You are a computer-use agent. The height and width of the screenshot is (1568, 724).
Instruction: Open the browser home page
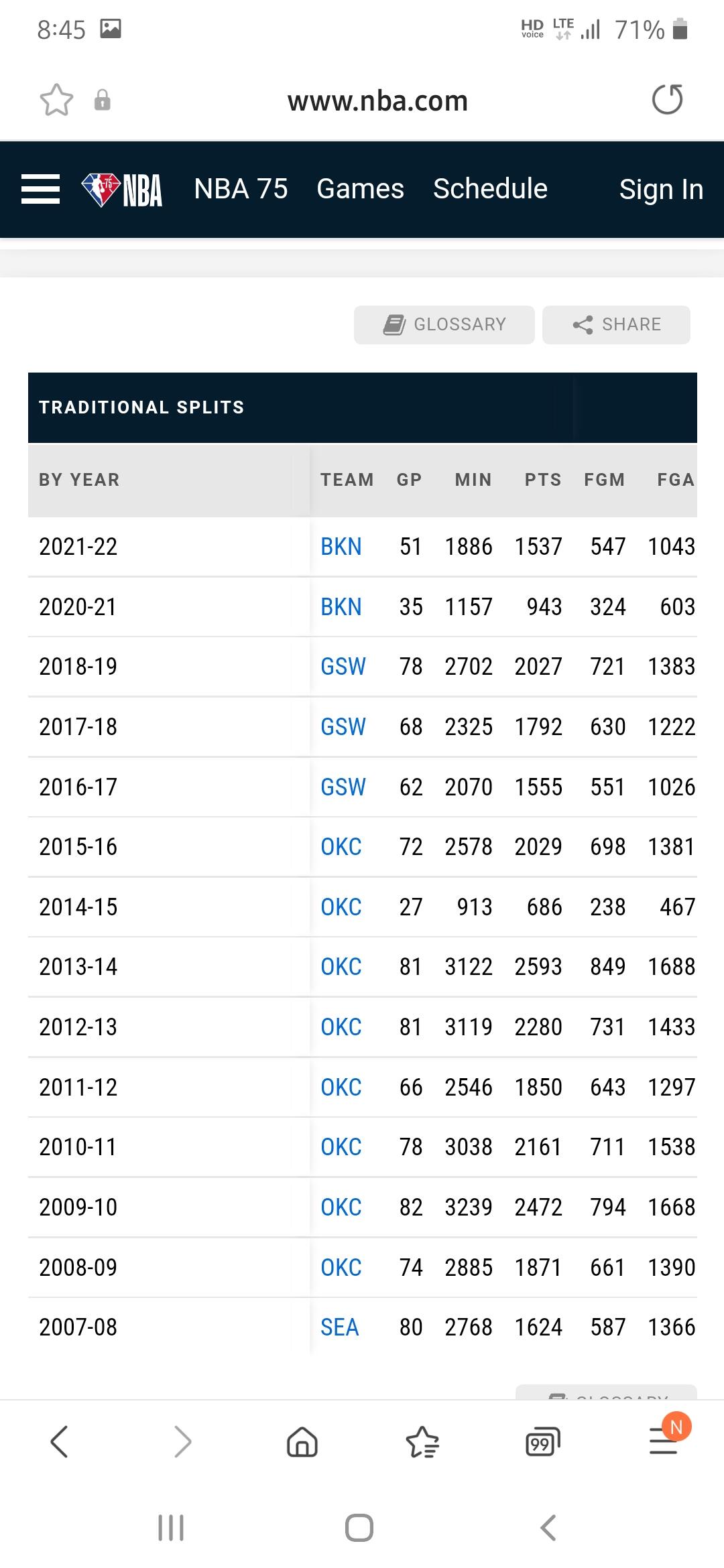(302, 1442)
